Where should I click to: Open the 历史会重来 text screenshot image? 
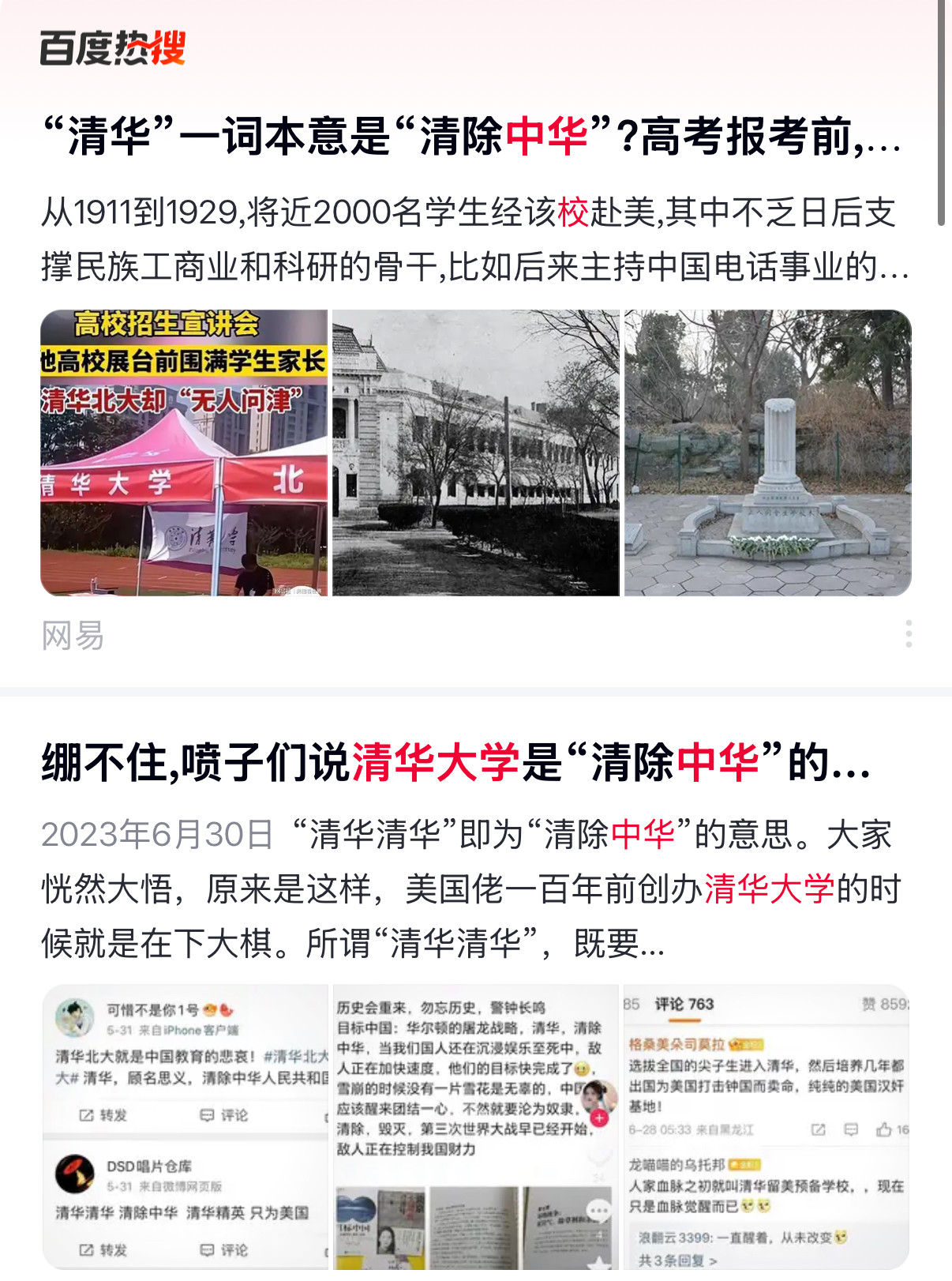475,1127
